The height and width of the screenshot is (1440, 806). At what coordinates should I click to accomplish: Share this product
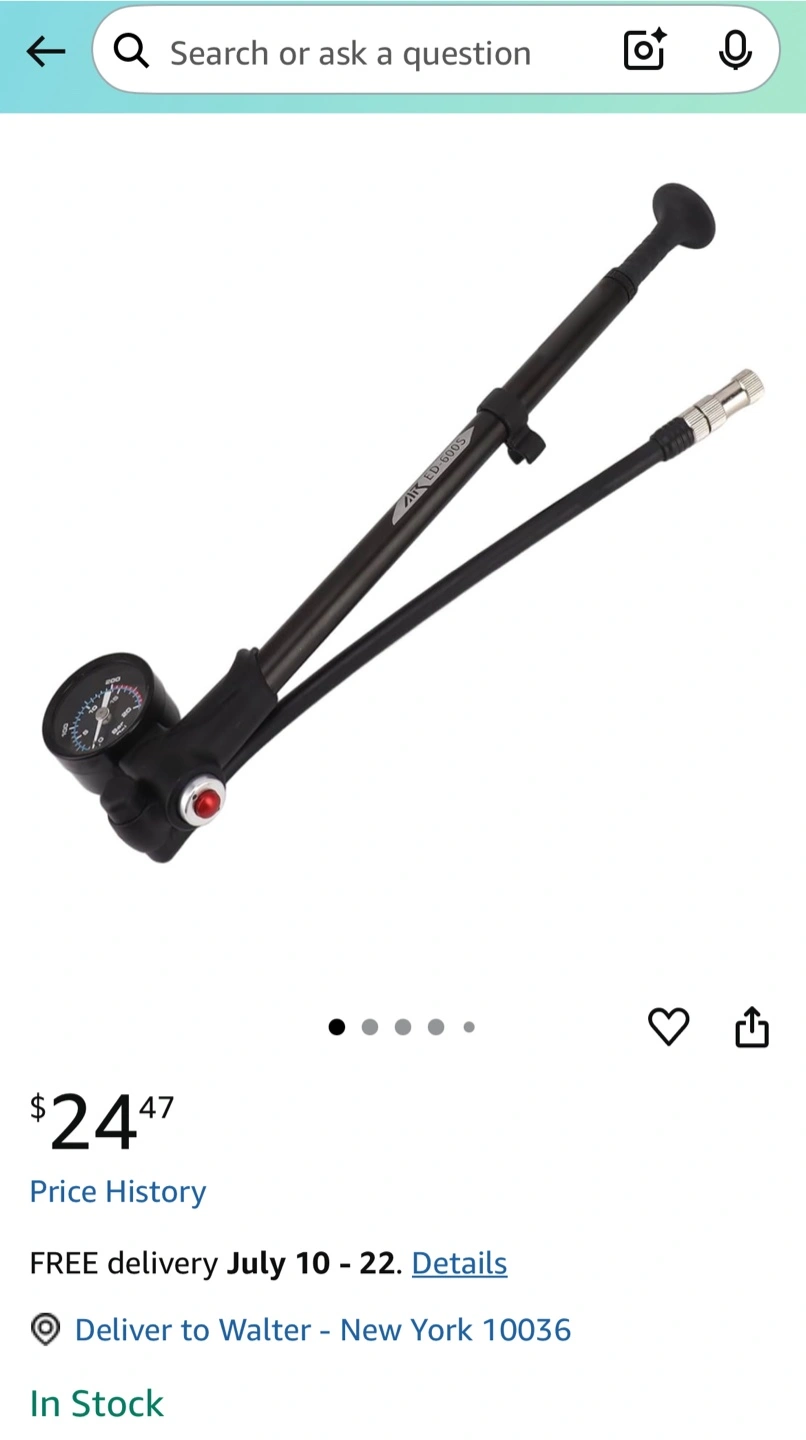pyautogui.click(x=752, y=1026)
